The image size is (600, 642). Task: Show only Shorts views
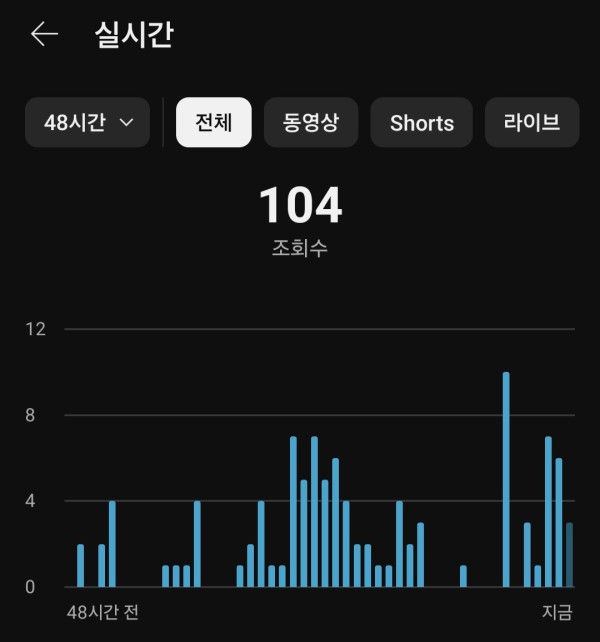click(422, 123)
